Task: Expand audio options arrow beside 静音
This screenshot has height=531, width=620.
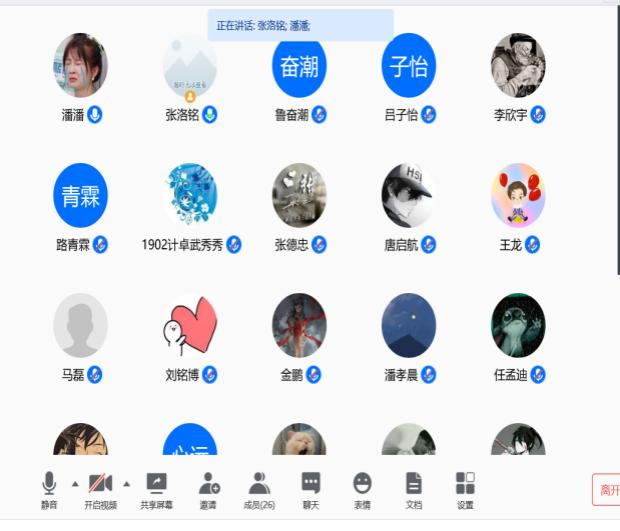Action: [75, 484]
